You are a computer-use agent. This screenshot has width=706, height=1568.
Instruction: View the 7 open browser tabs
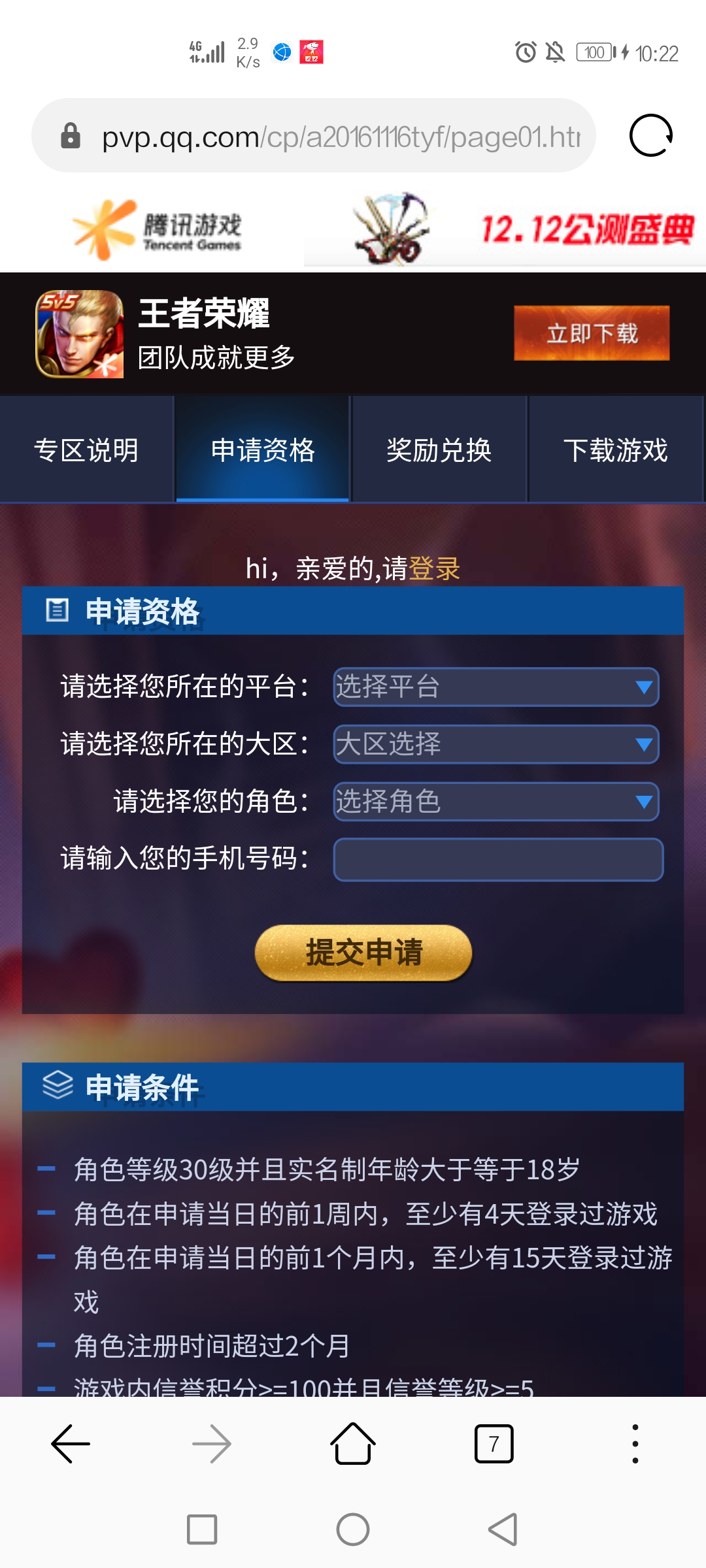pyautogui.click(x=494, y=1444)
